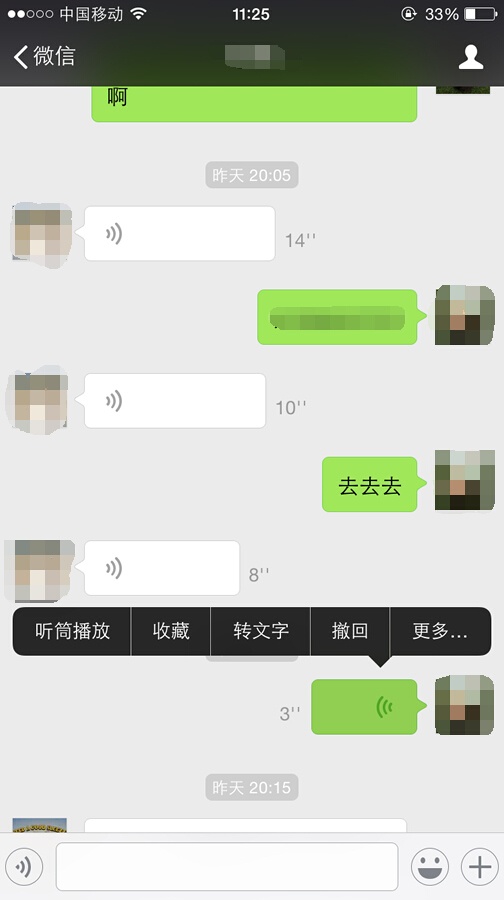
Task: Open 更多… options in the popup menu
Action: (440, 631)
